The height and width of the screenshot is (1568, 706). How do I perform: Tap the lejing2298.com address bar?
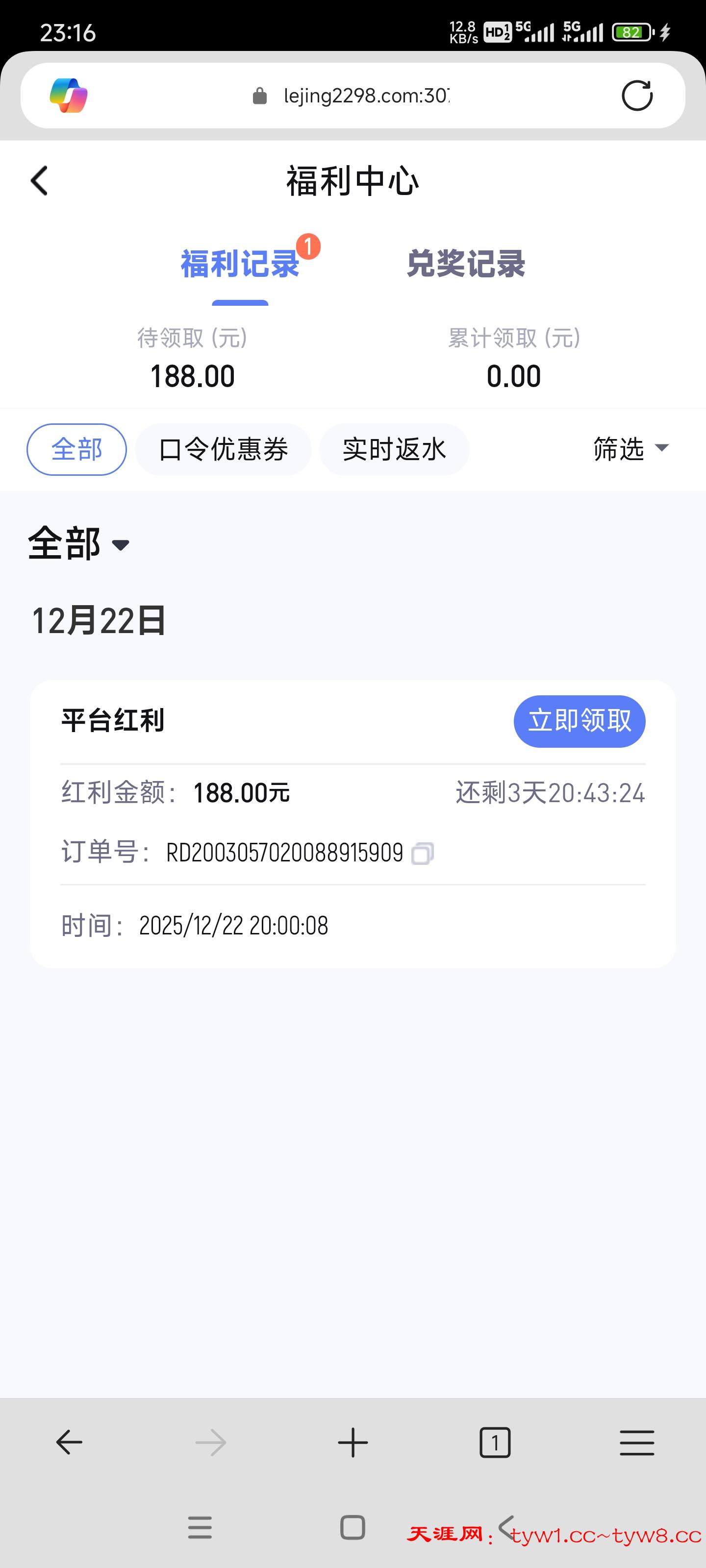coord(365,96)
